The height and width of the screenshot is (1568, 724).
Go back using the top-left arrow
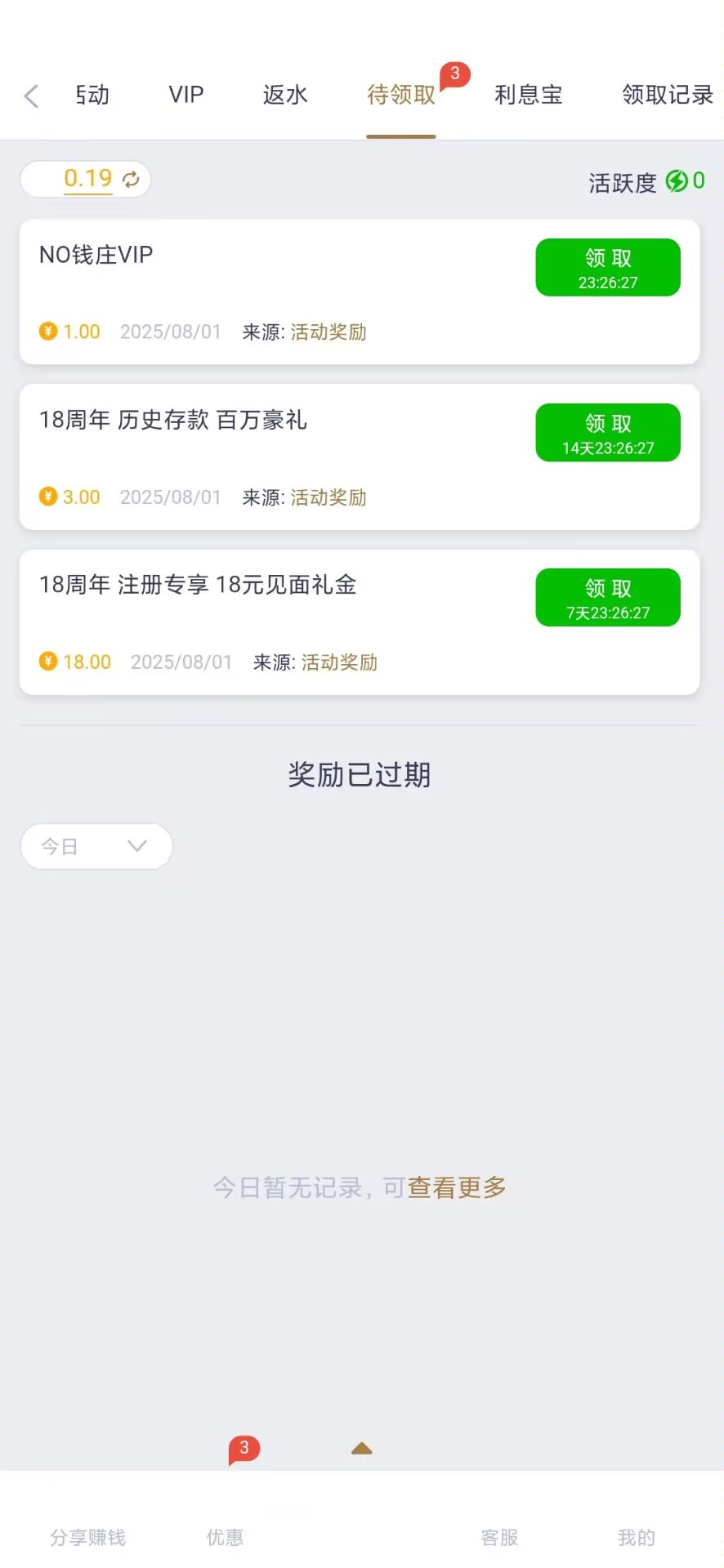click(x=32, y=96)
